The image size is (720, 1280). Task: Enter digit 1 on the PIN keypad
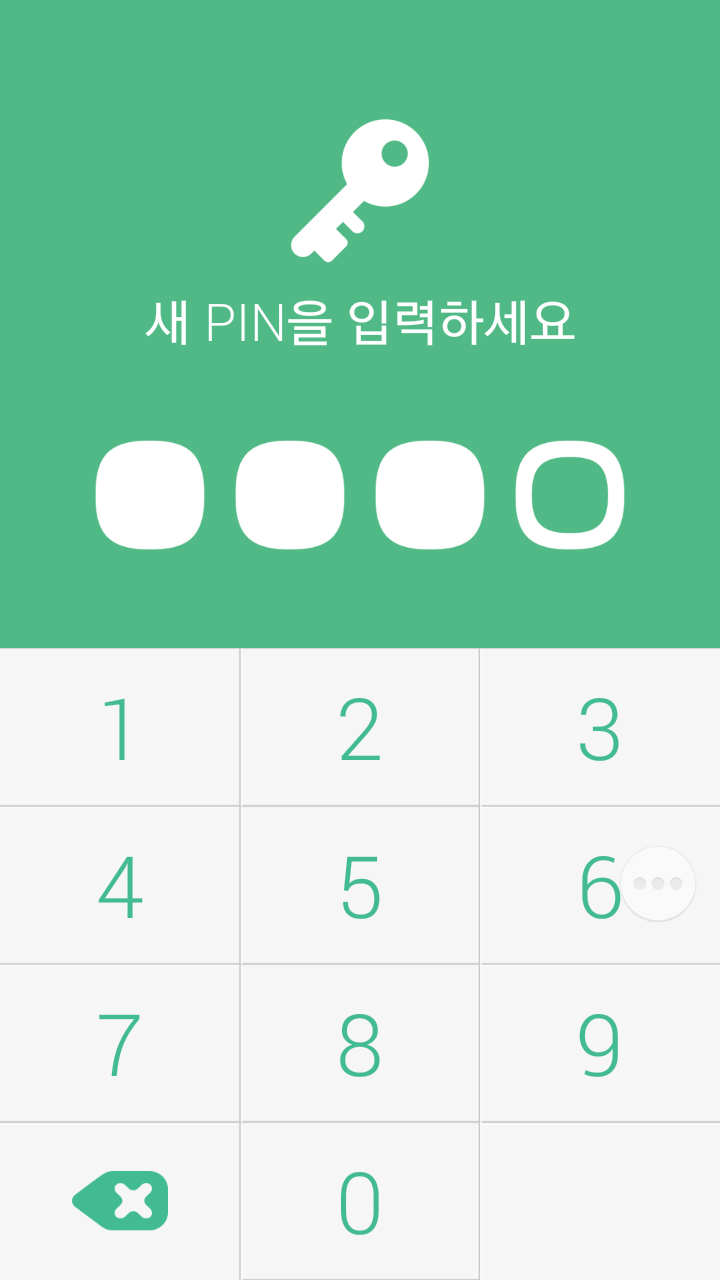120,728
